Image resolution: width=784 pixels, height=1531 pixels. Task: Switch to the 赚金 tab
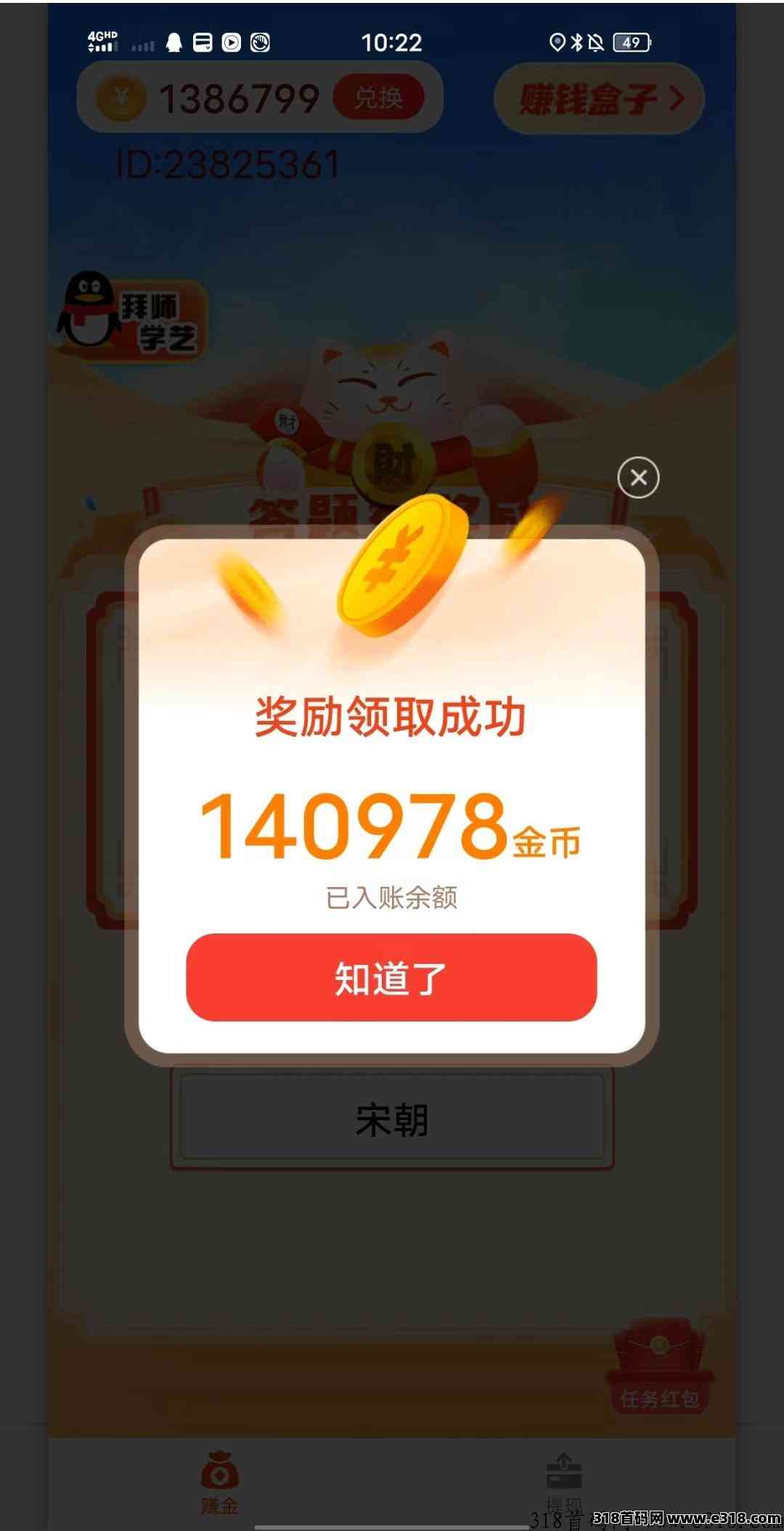click(x=219, y=1482)
